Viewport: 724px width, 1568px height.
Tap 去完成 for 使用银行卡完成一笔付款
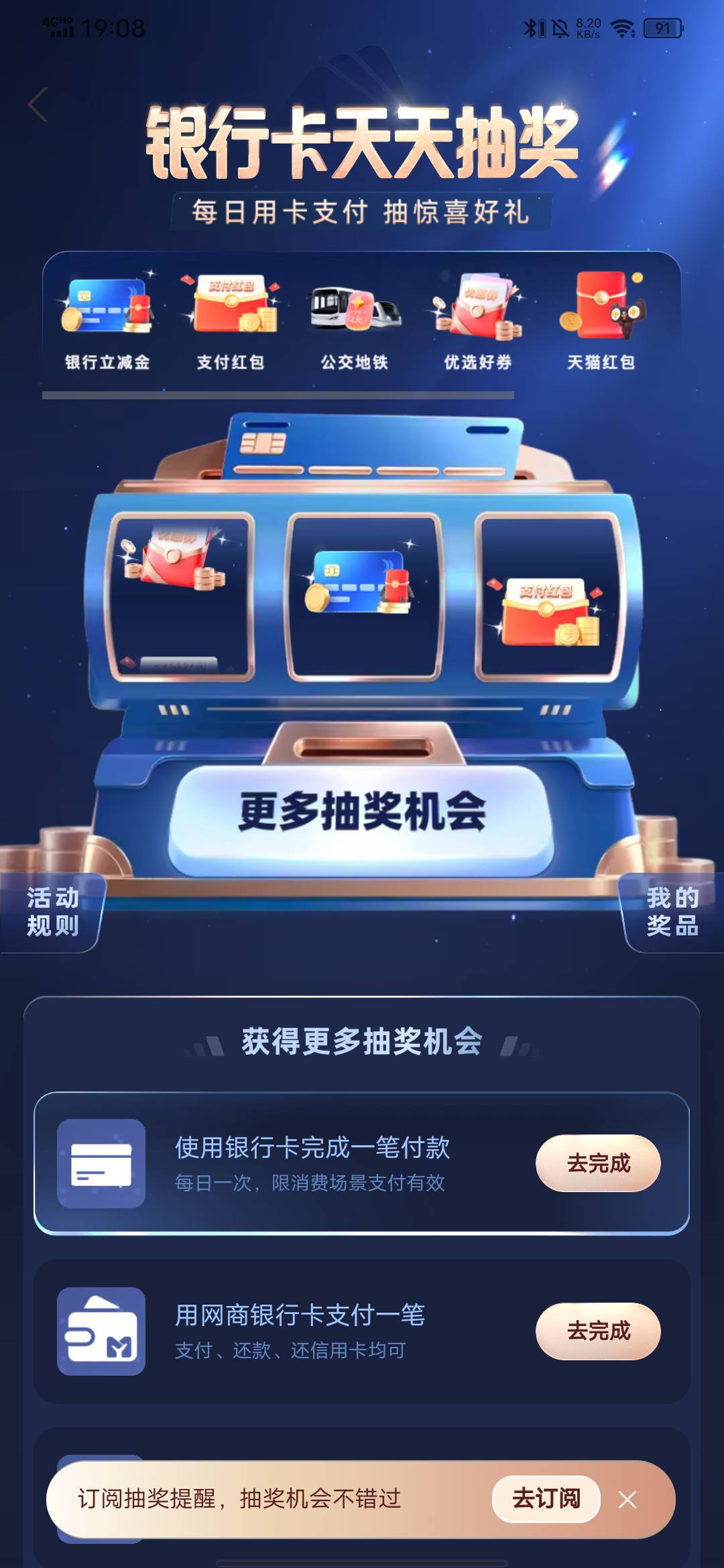[x=598, y=1163]
